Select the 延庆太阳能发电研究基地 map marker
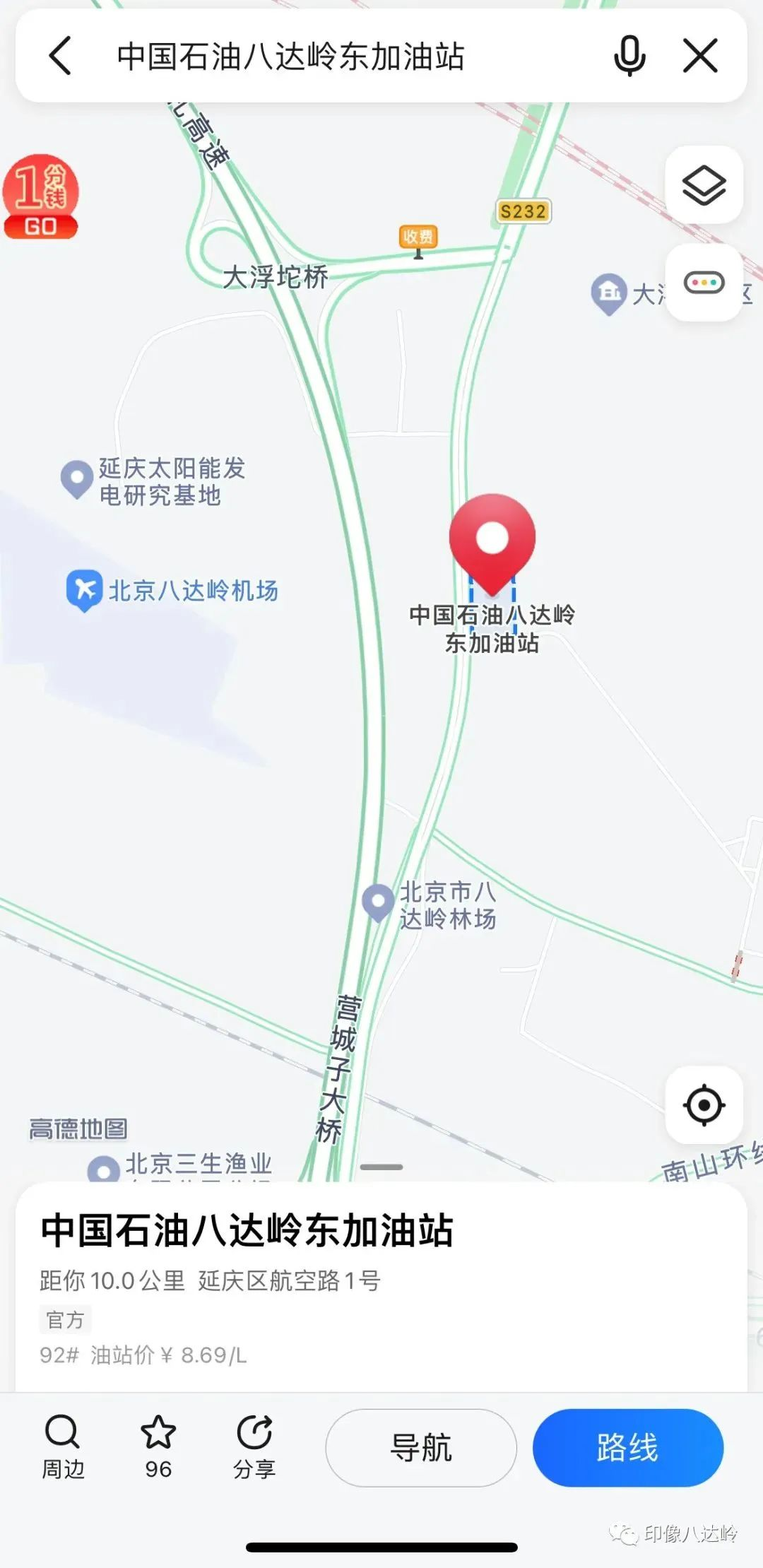 point(77,479)
